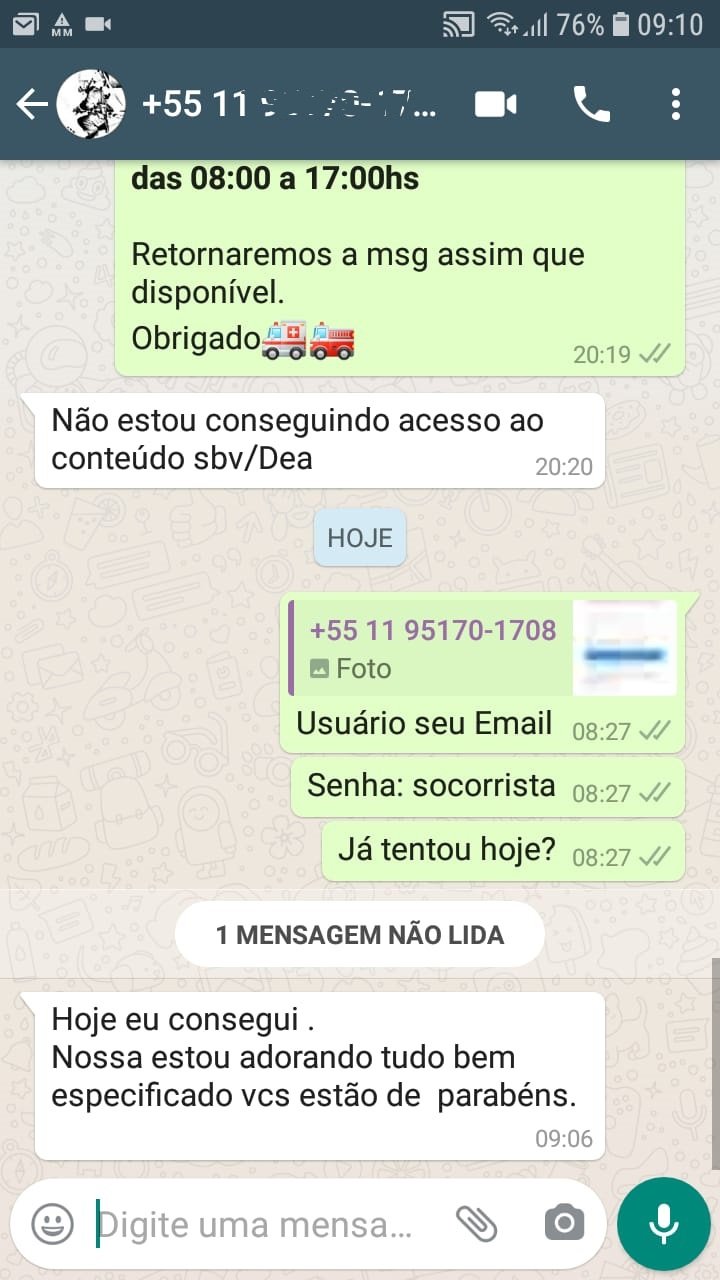
Task: Tap the microphone voice message button
Action: (x=664, y=1223)
